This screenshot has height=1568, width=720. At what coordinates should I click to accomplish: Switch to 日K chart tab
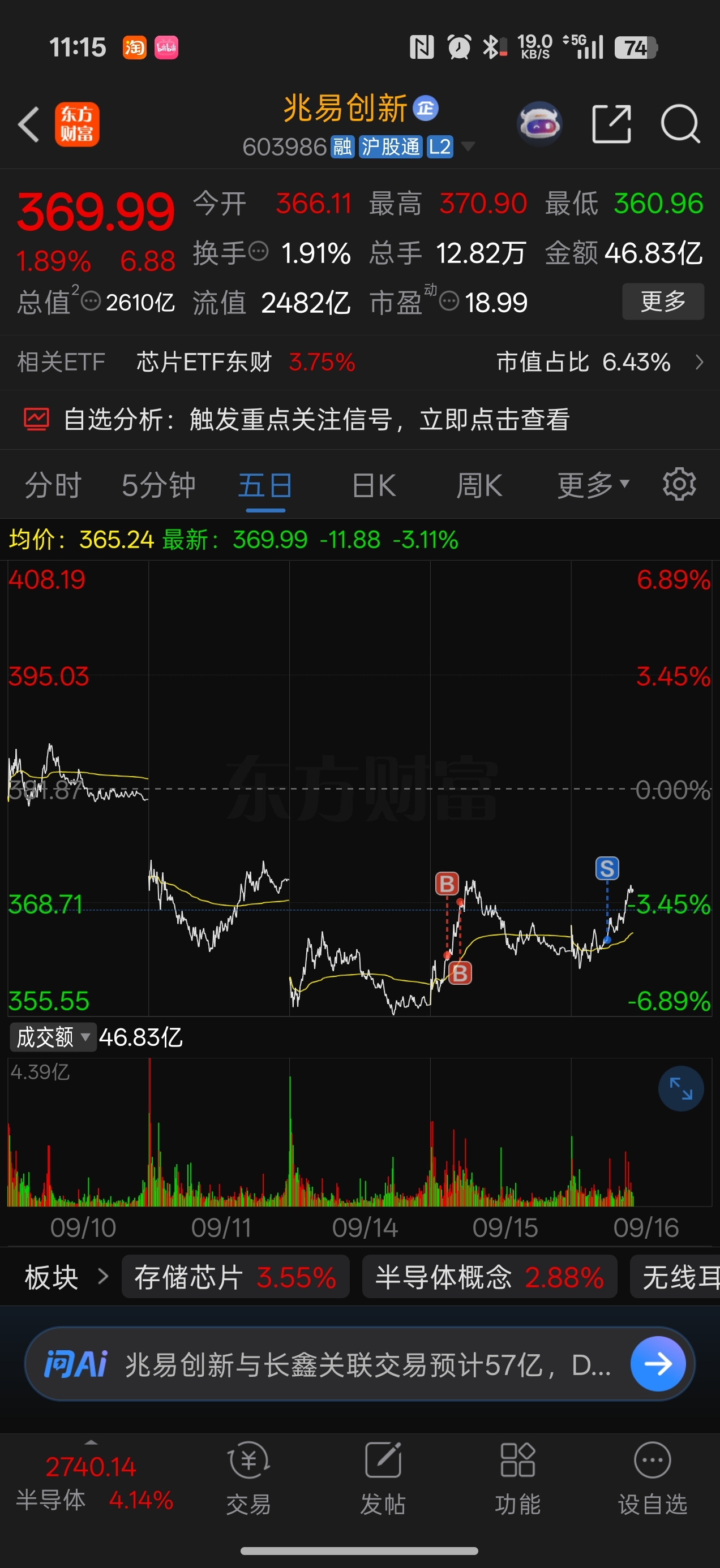[374, 486]
